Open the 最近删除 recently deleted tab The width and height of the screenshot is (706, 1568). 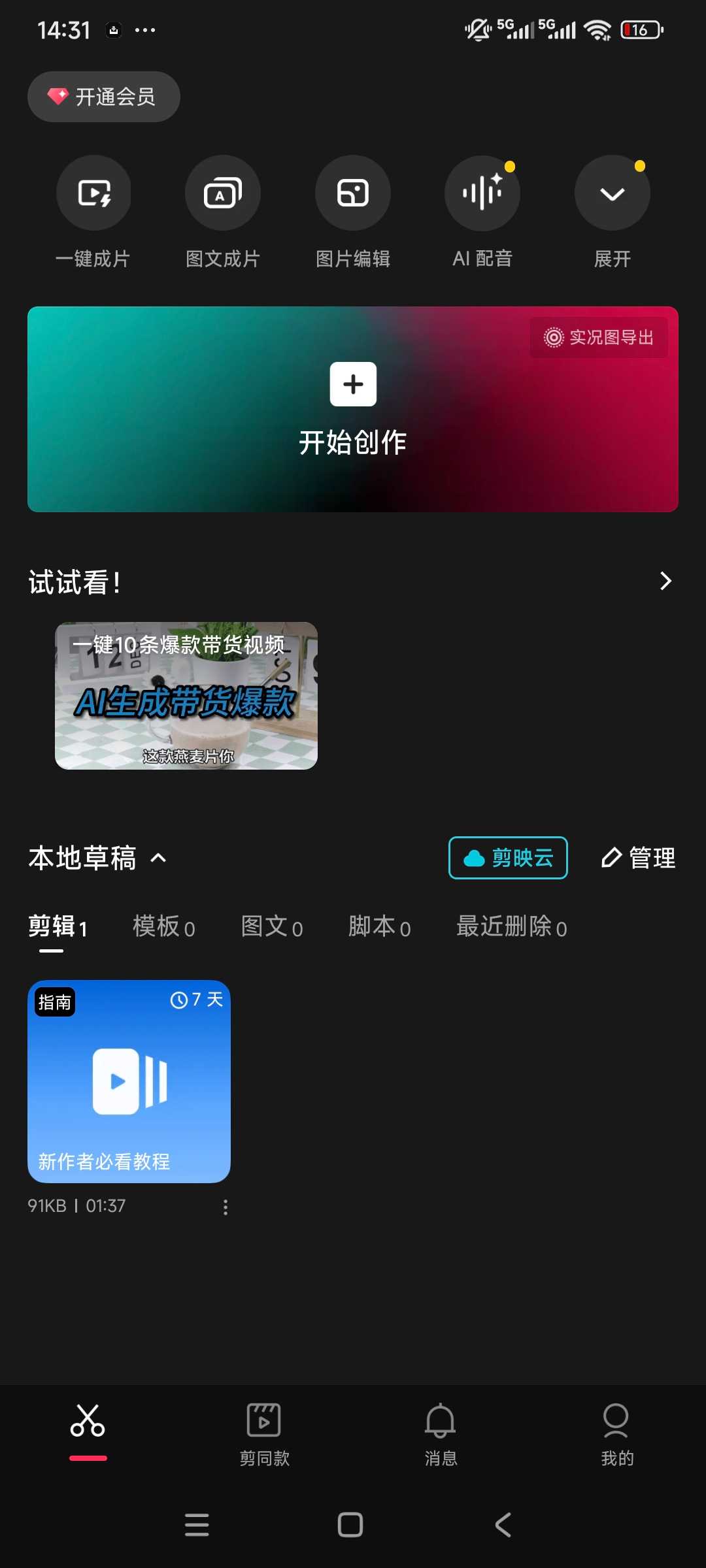[x=511, y=926]
